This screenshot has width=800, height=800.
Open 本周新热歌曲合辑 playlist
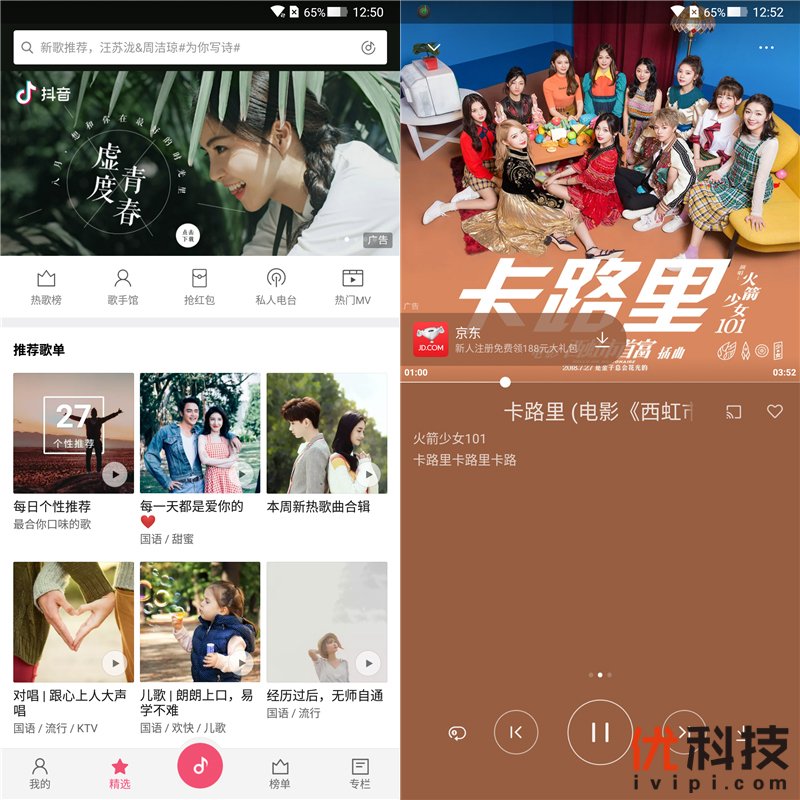(x=326, y=433)
